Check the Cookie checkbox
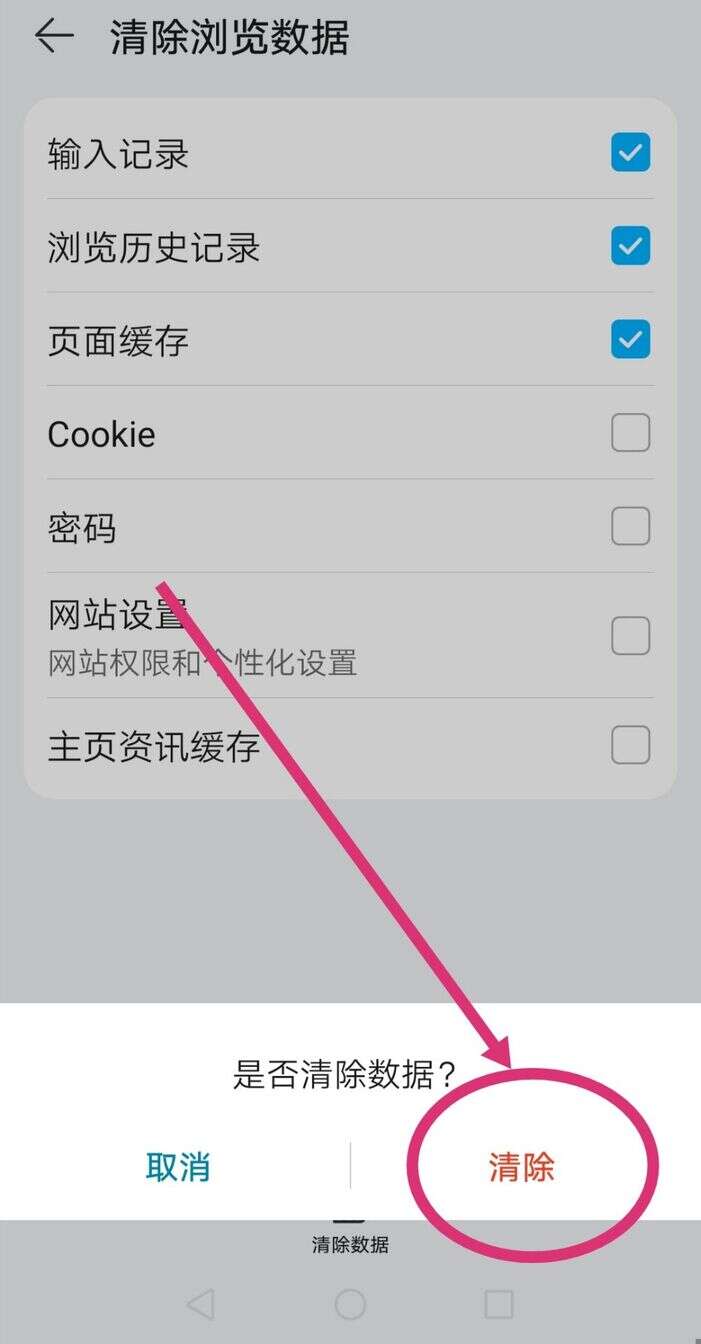701x1344 pixels. 630,433
